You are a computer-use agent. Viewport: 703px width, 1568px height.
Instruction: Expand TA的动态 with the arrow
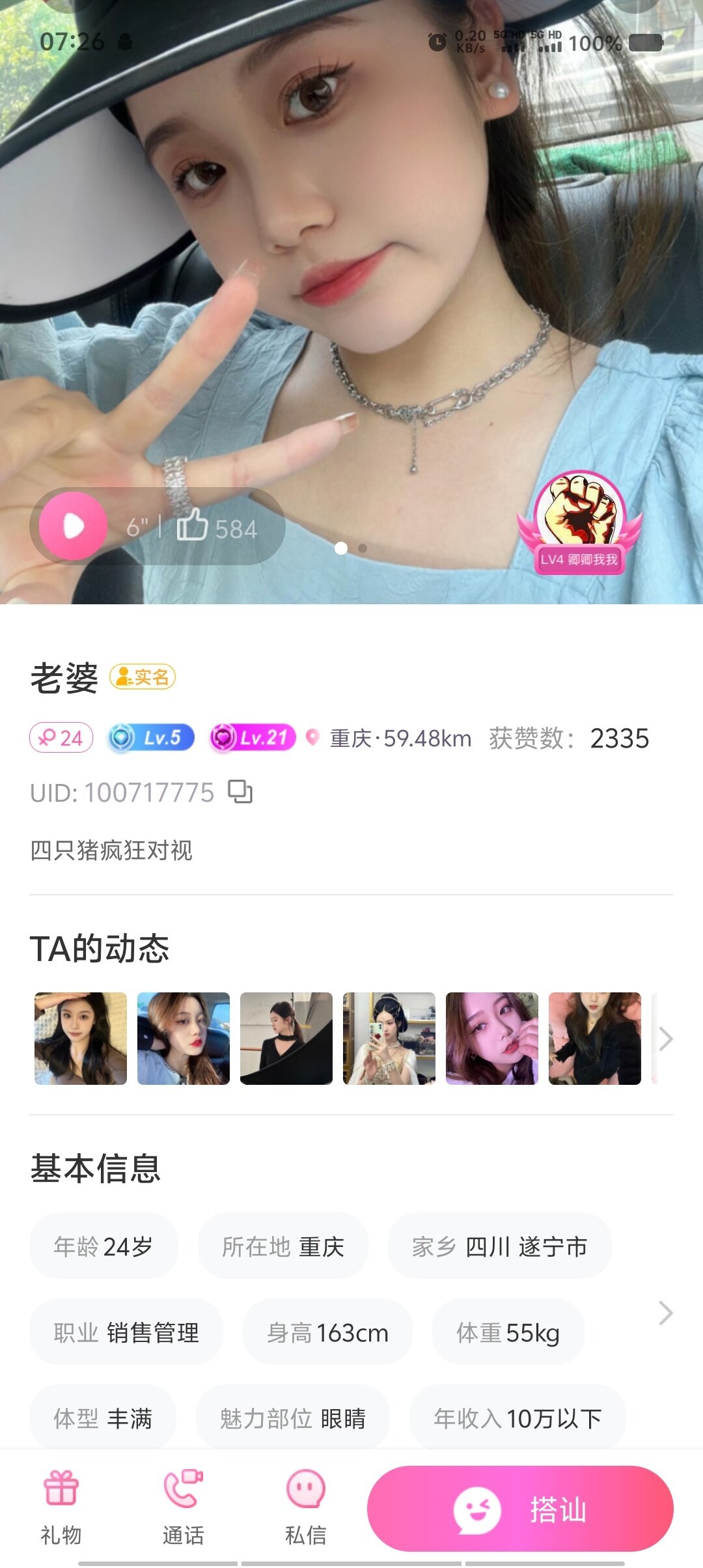click(665, 1039)
